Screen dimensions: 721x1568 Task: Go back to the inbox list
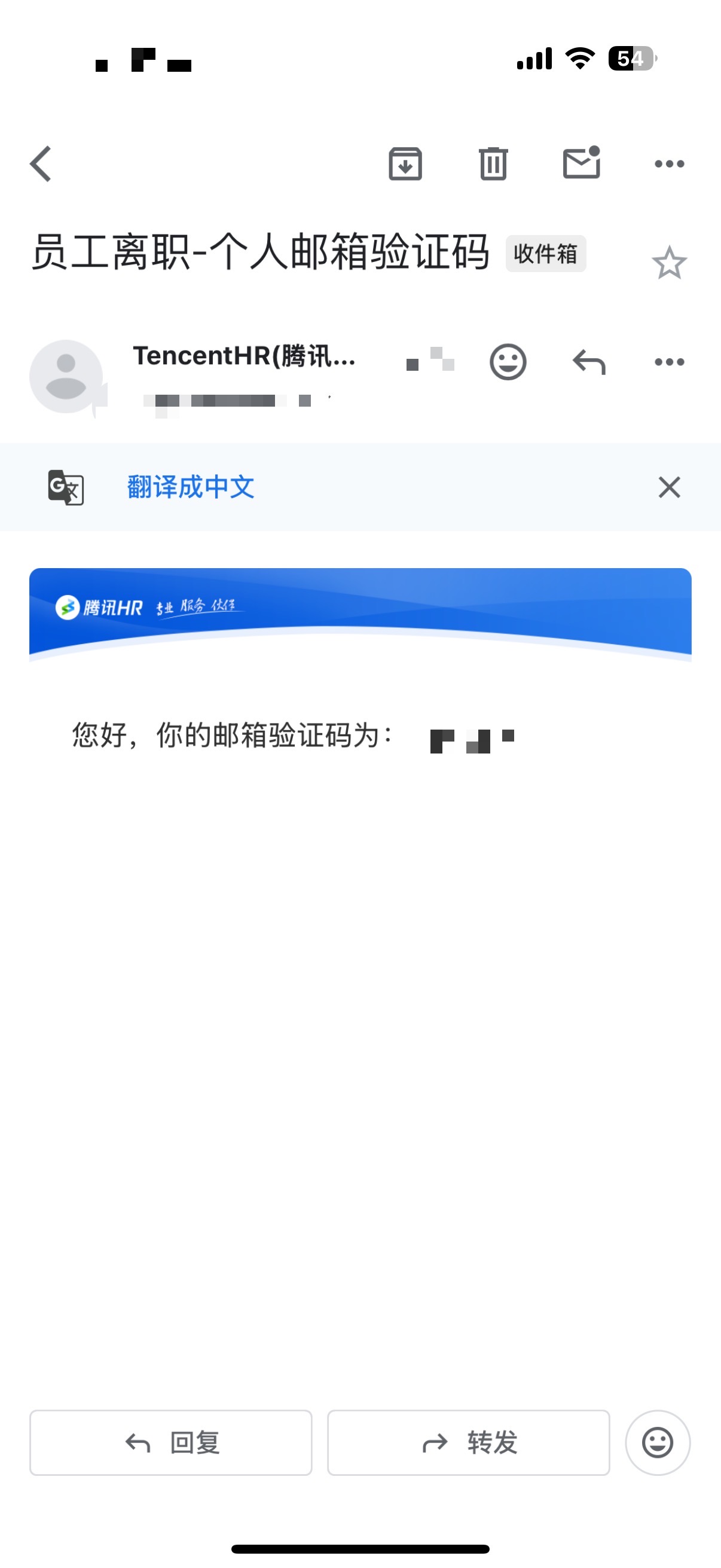pyautogui.click(x=41, y=164)
